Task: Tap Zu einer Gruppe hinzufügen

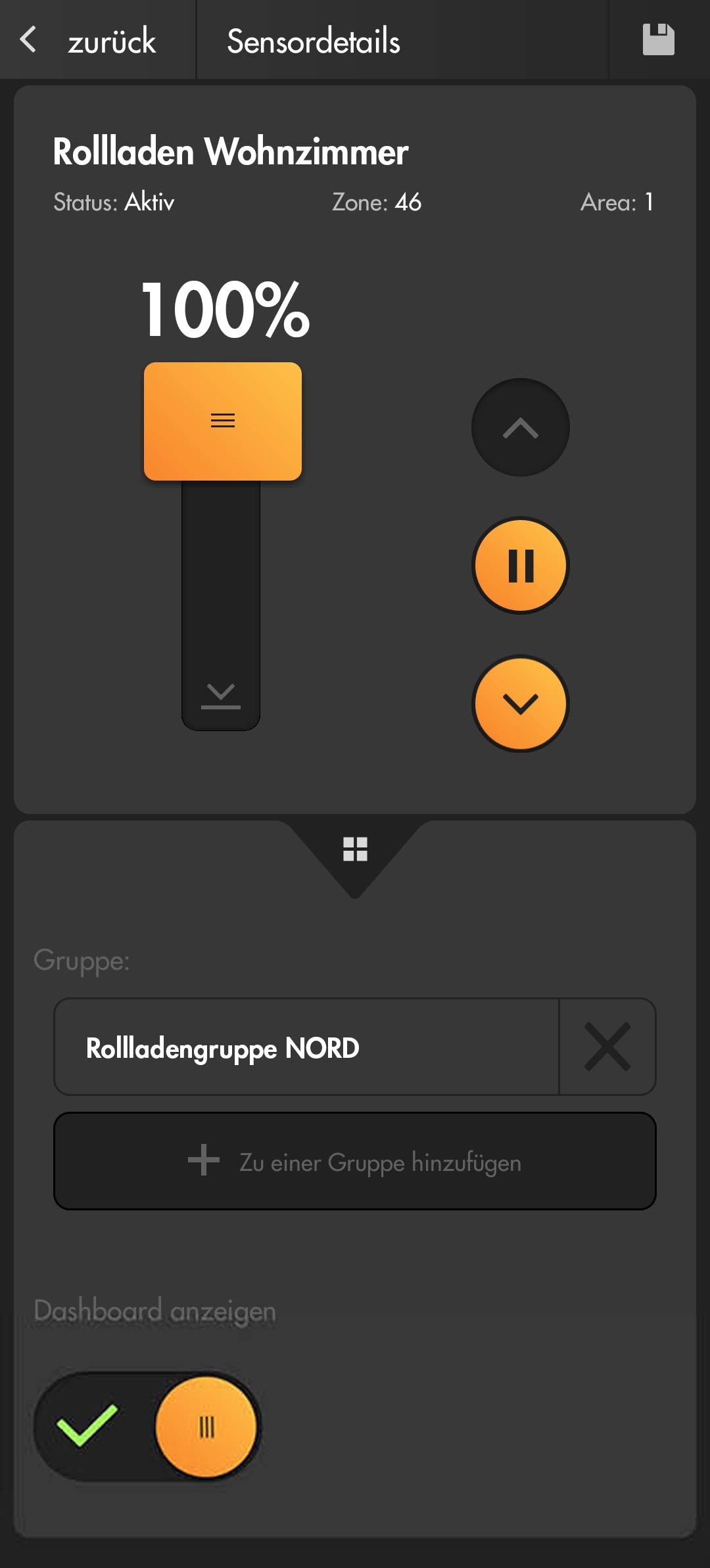Action: click(355, 1162)
